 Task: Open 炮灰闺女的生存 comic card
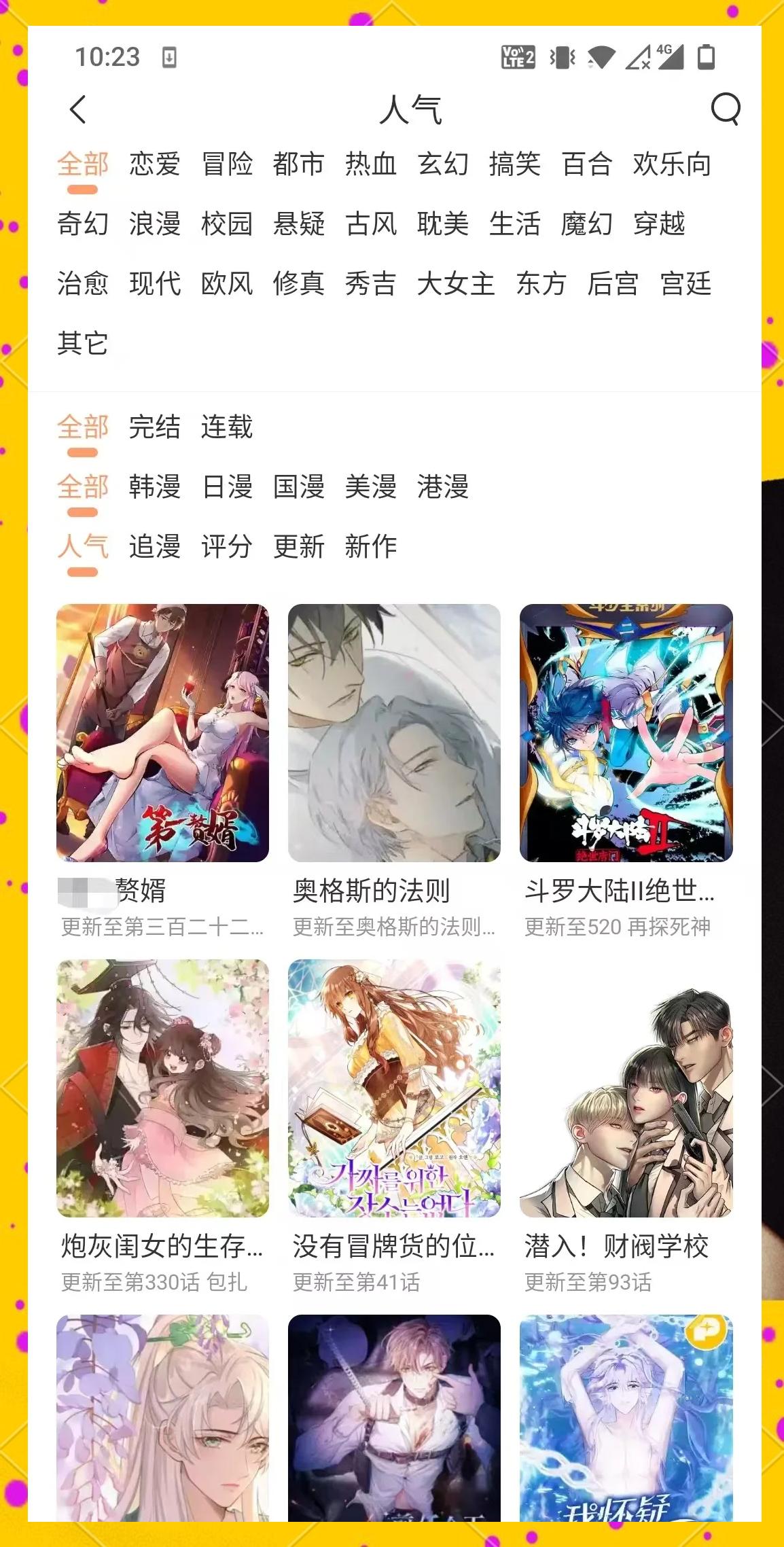[162, 1088]
